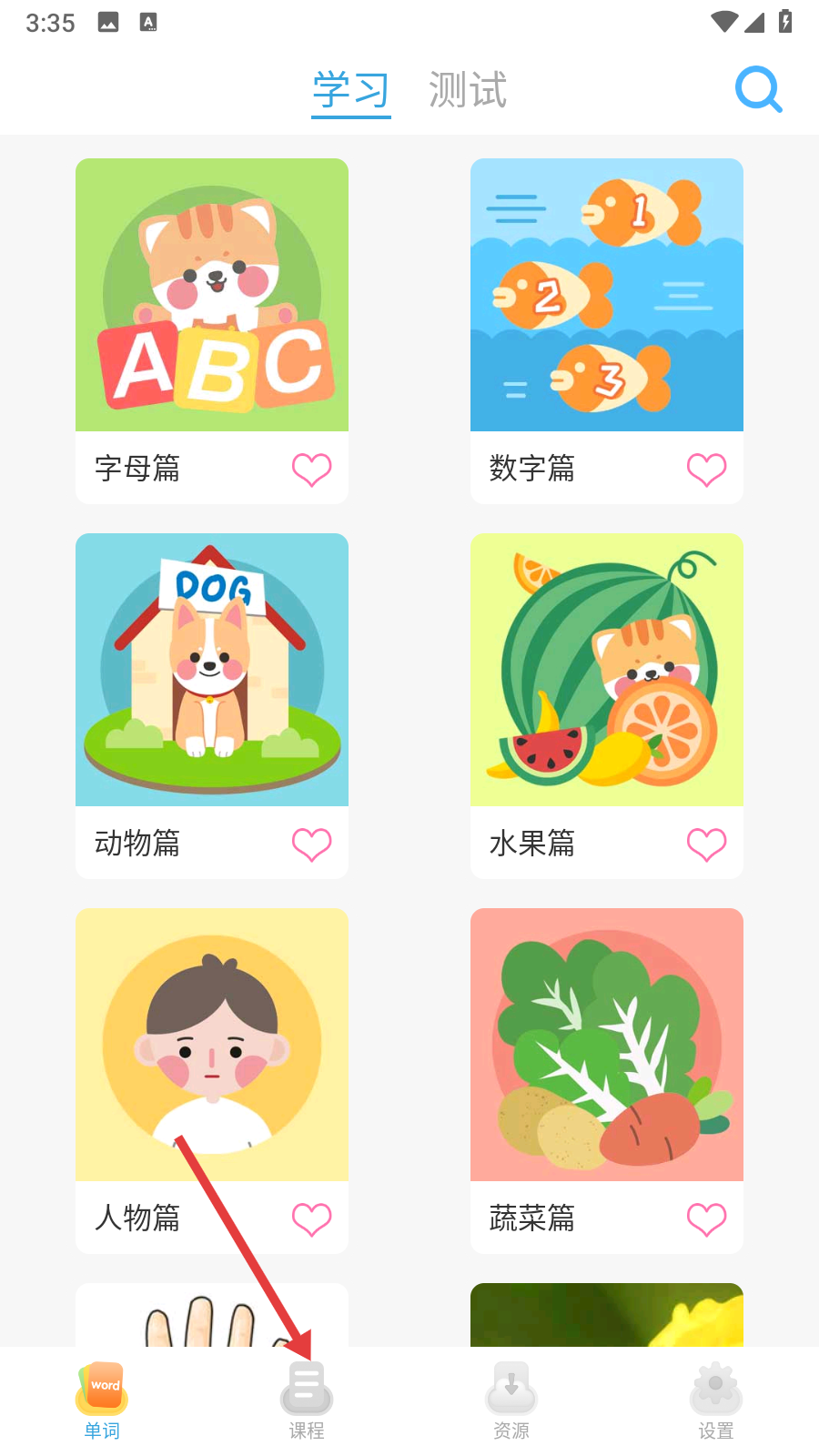Open the 动物篇 card
The height and width of the screenshot is (1456, 819).
point(212,671)
